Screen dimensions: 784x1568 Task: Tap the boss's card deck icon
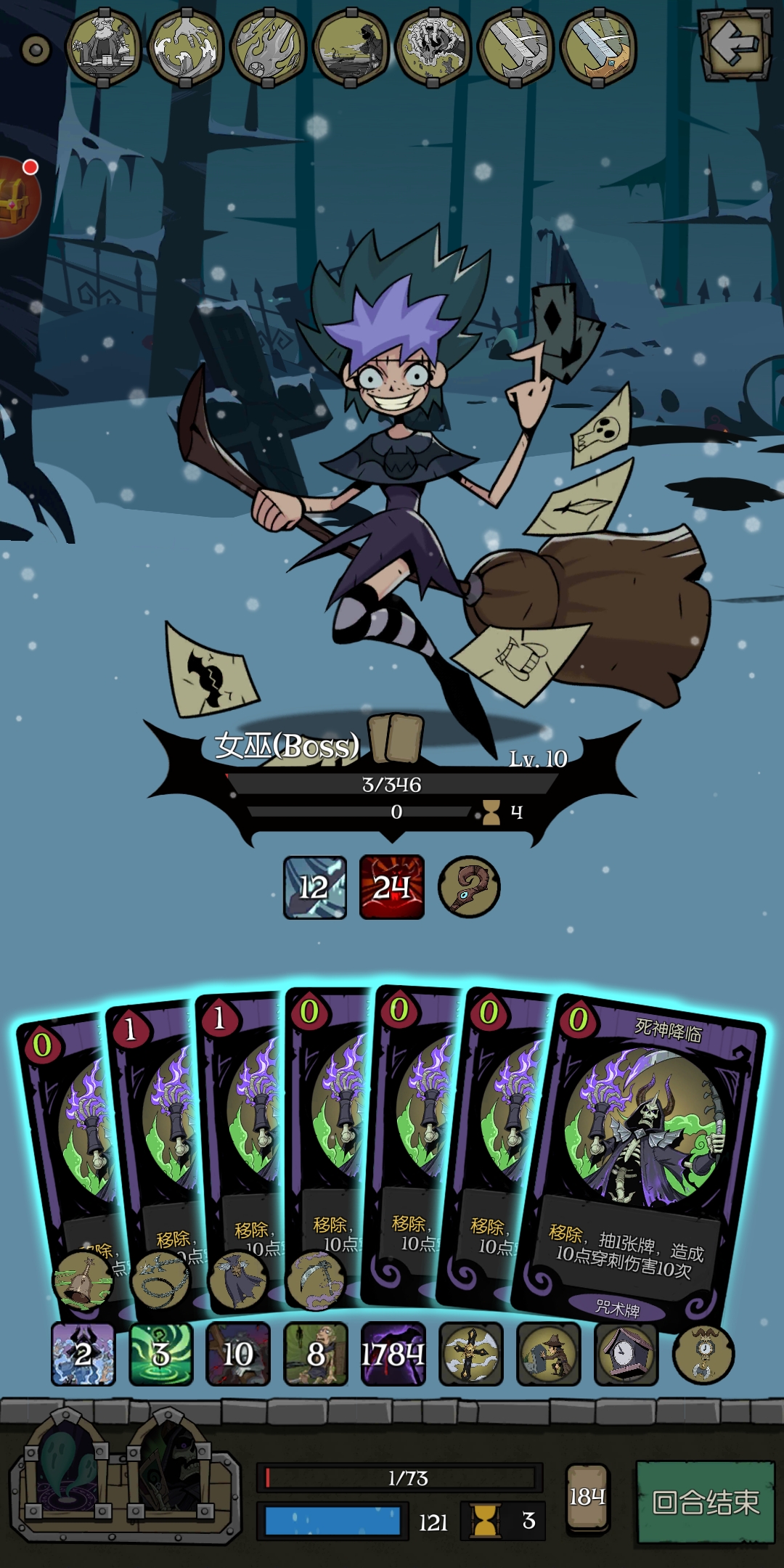point(396,738)
